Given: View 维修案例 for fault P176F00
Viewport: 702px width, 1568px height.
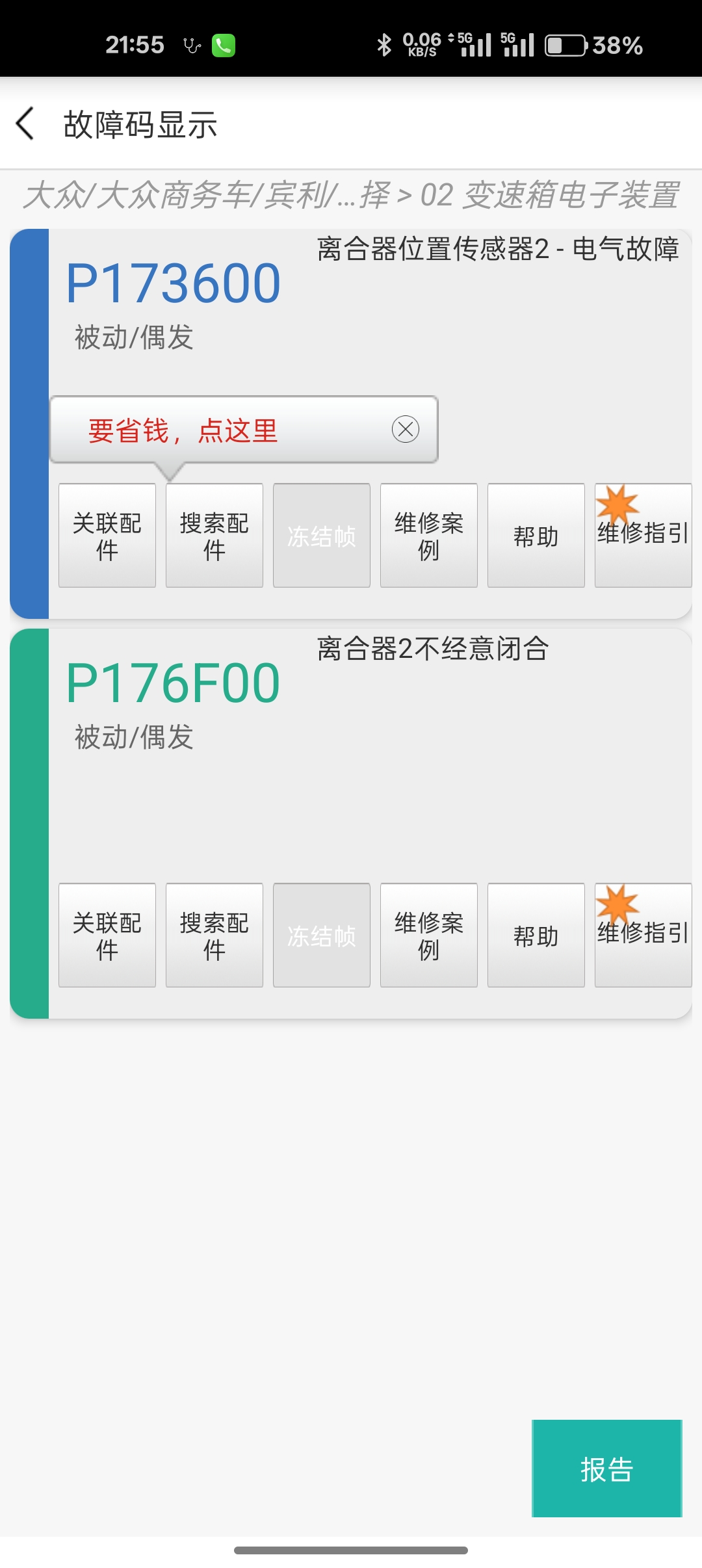Looking at the screenshot, I should click(429, 935).
